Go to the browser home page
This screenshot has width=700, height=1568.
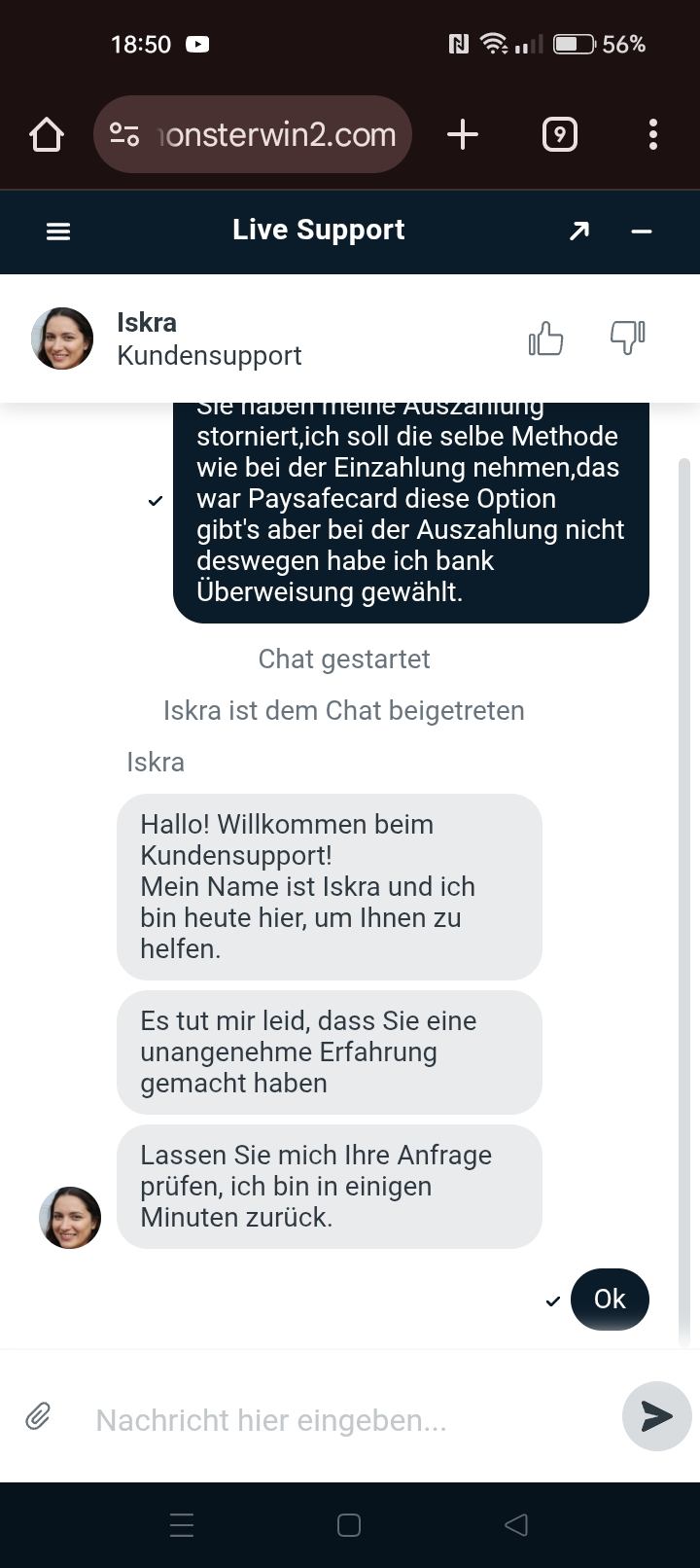[47, 134]
